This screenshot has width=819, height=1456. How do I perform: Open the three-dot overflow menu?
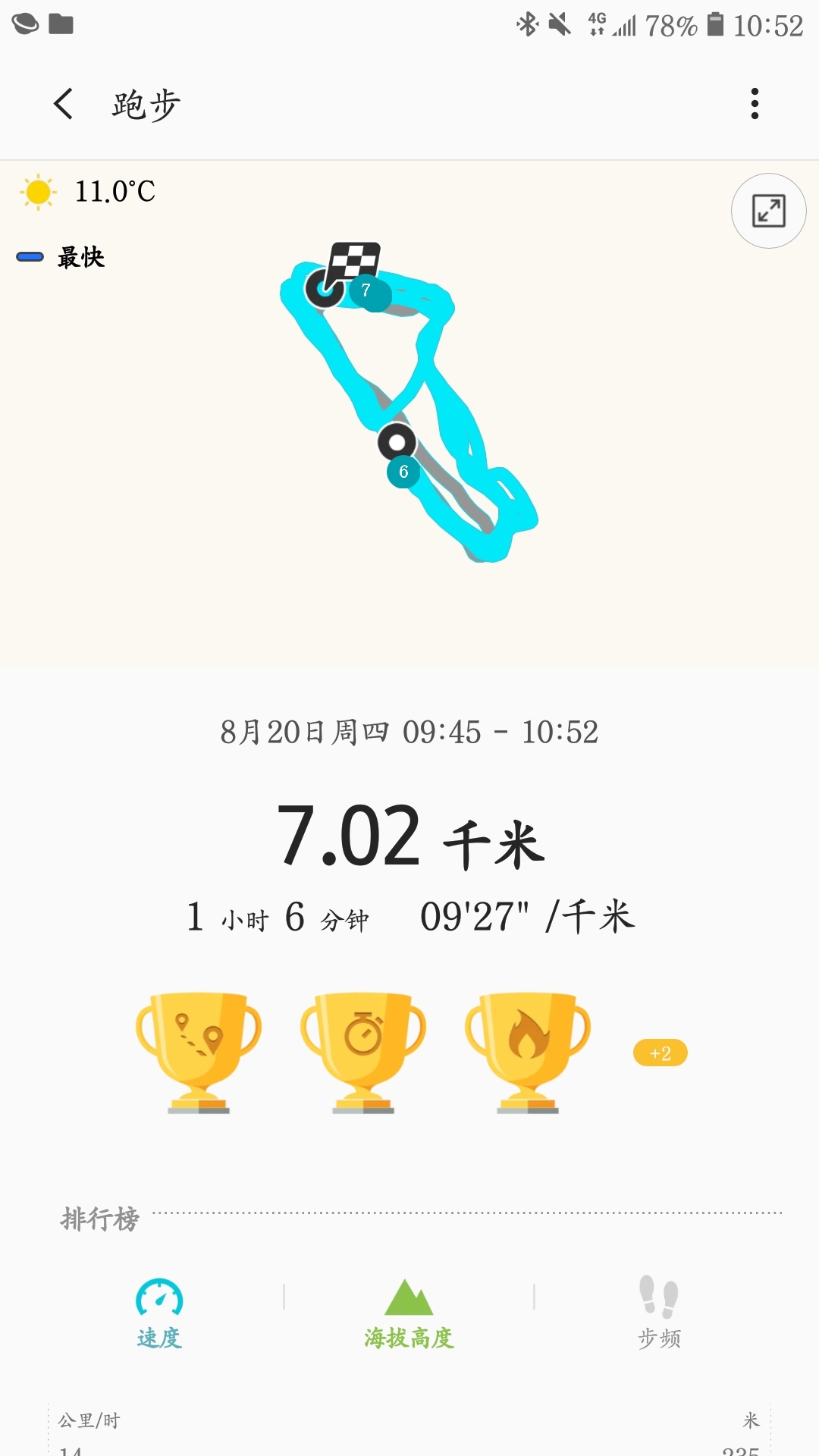tap(754, 104)
